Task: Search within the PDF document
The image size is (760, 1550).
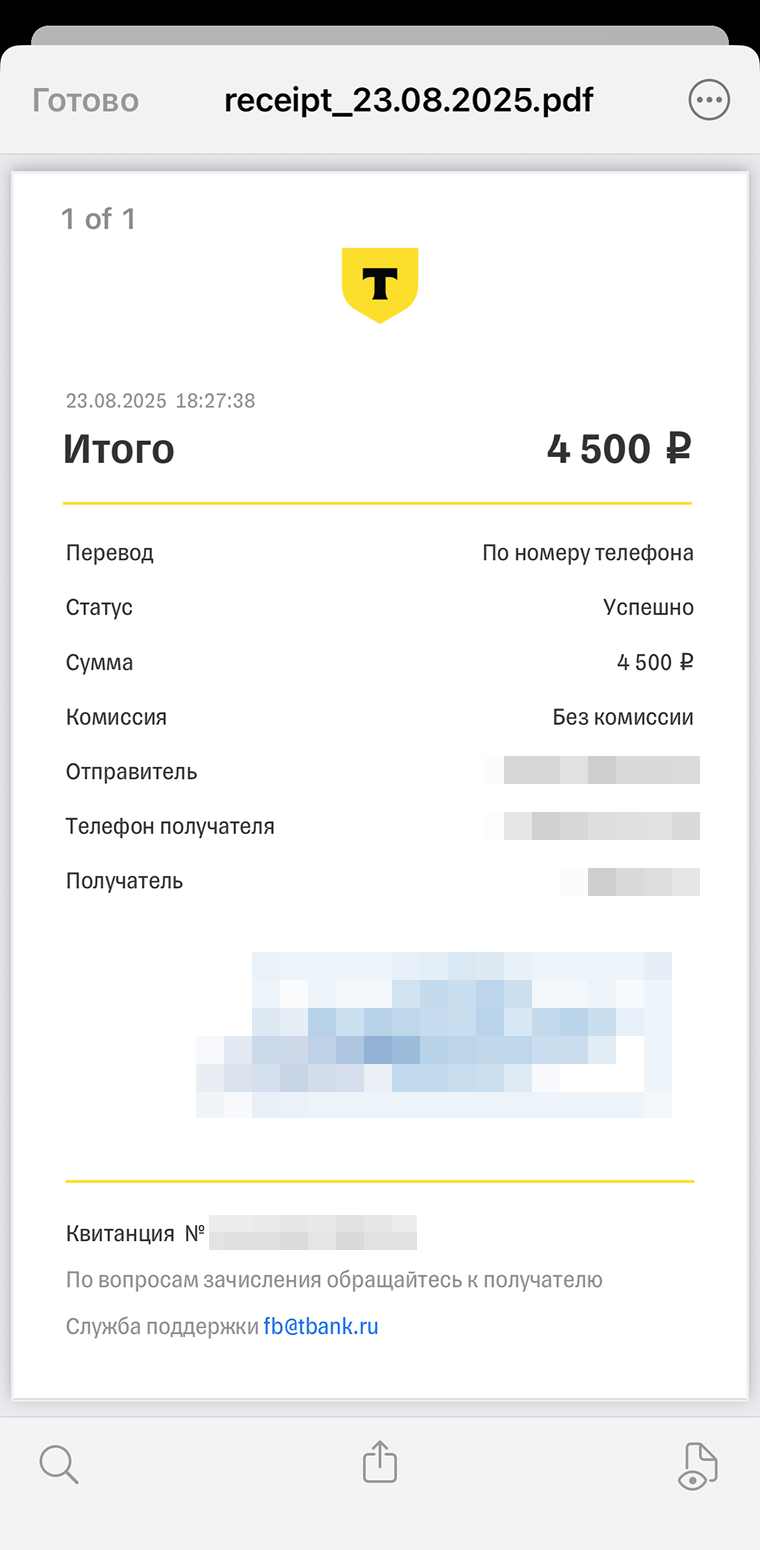Action: (x=59, y=1466)
